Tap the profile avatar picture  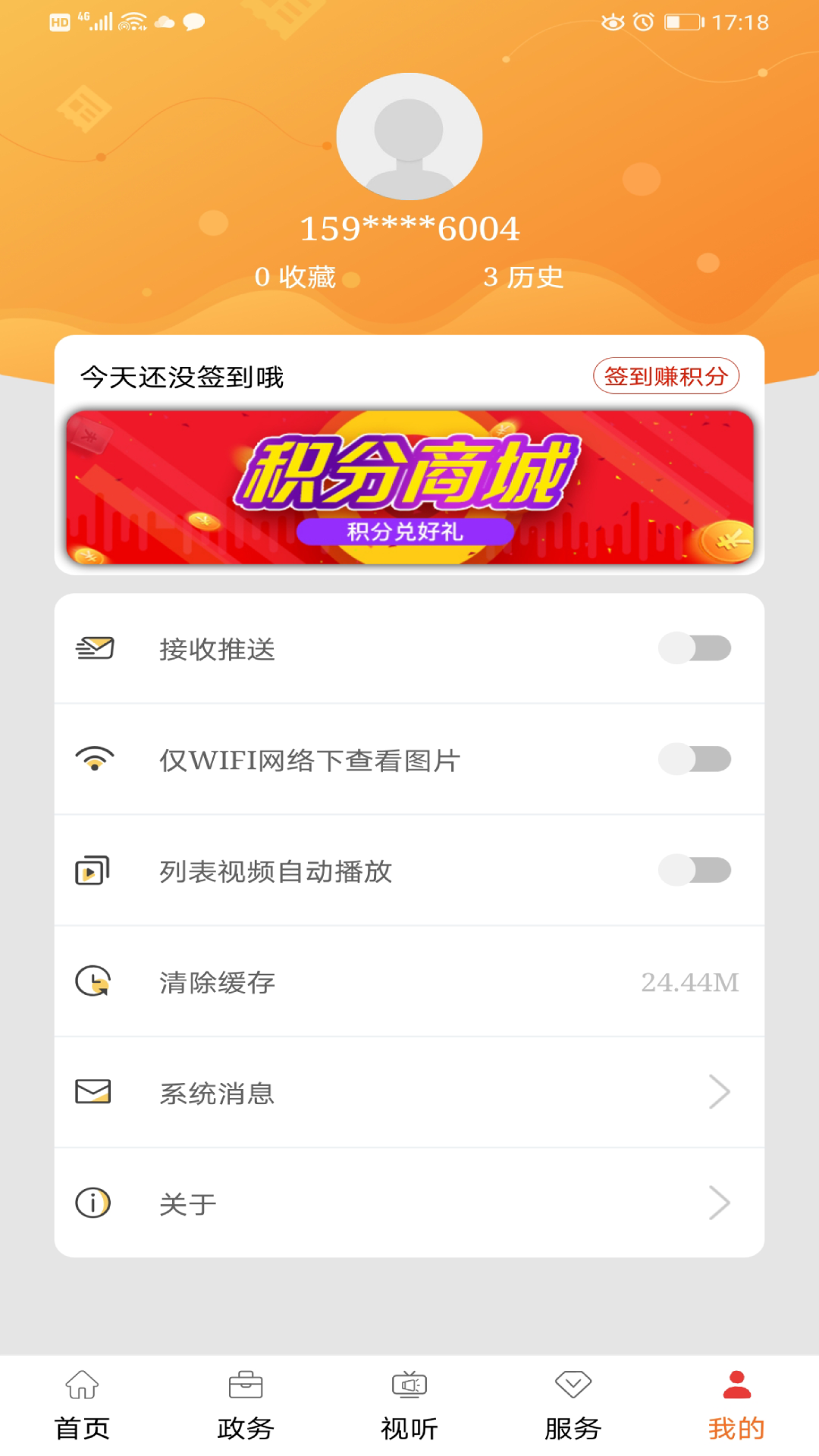(x=409, y=136)
